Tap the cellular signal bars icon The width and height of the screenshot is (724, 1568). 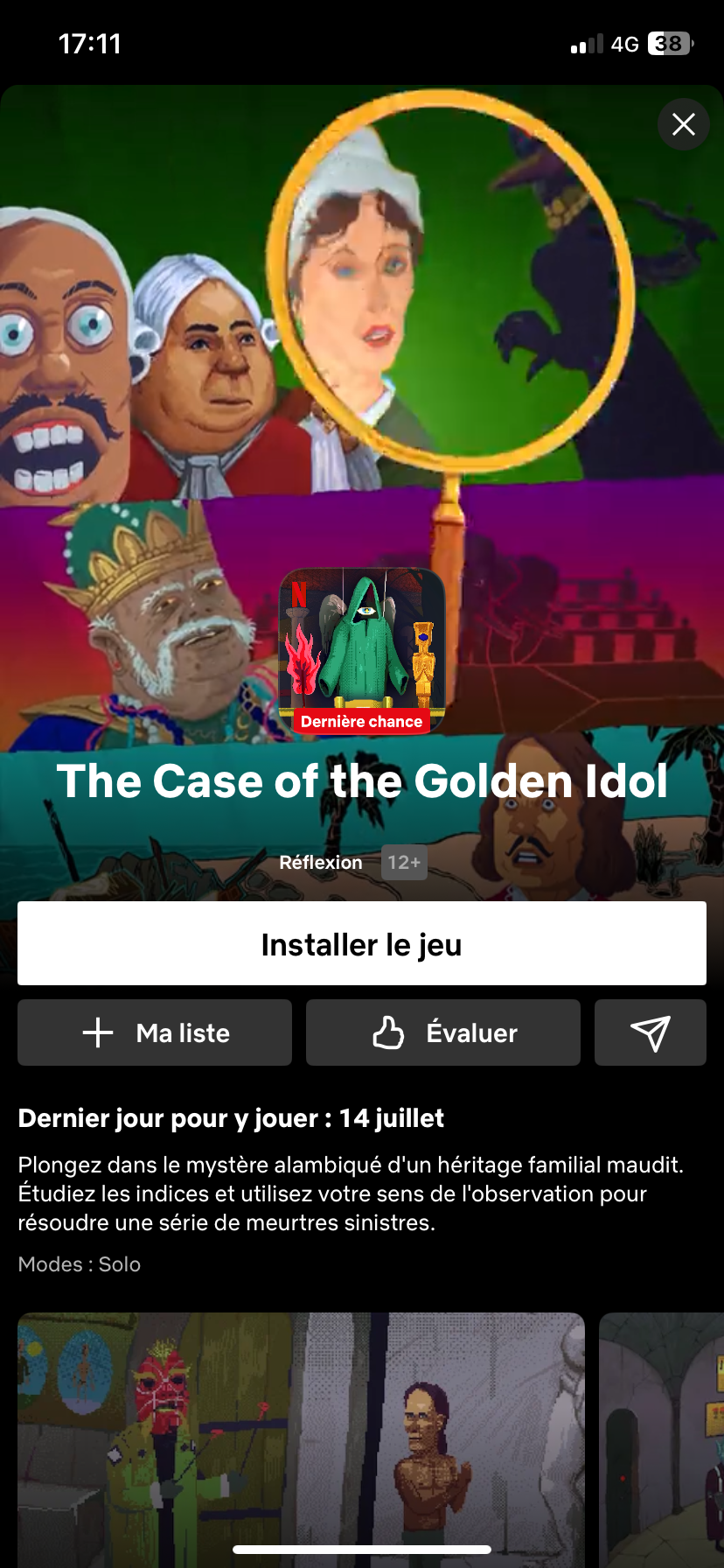(x=584, y=44)
